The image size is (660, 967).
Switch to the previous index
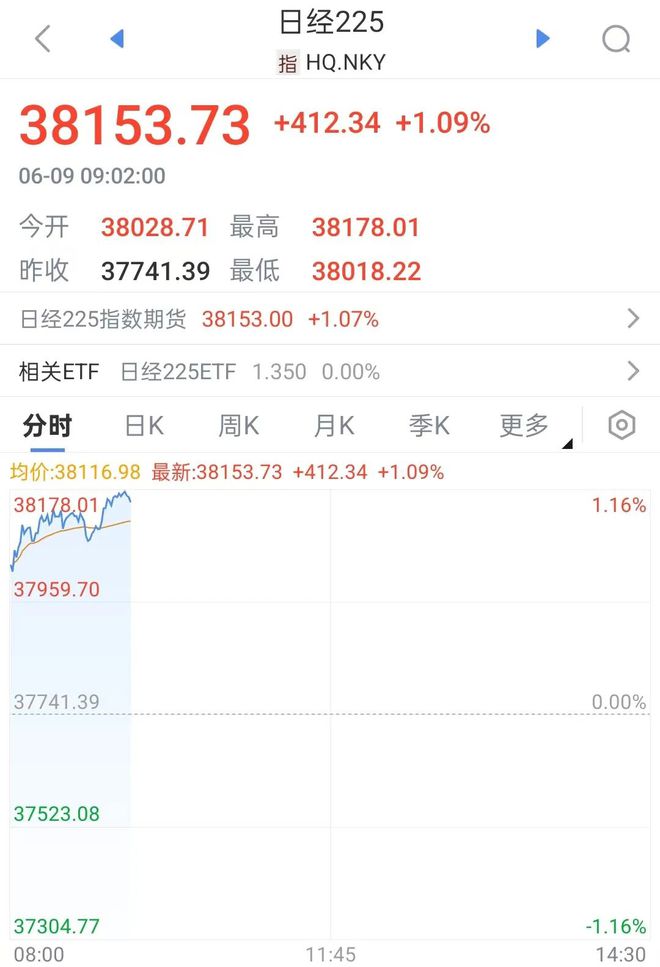click(x=117, y=39)
